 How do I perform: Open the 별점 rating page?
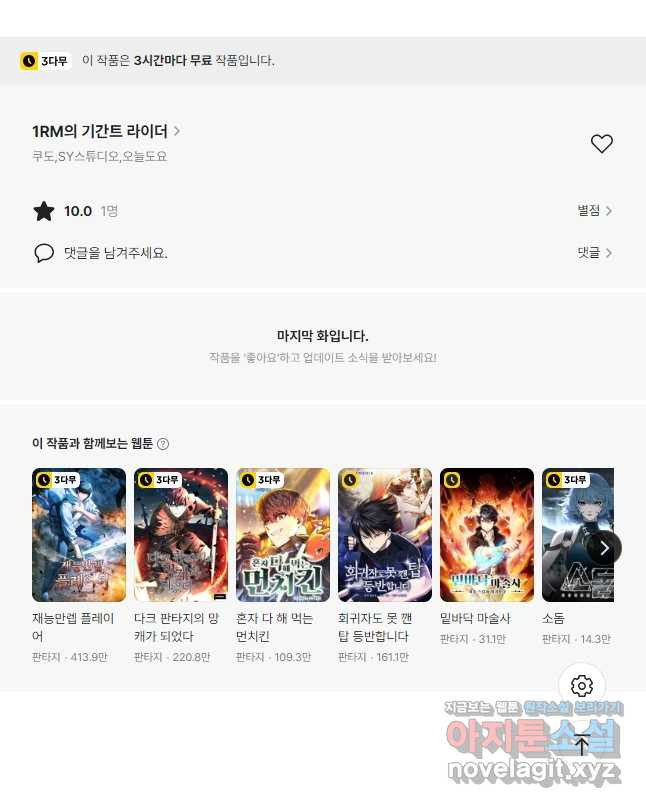click(594, 211)
